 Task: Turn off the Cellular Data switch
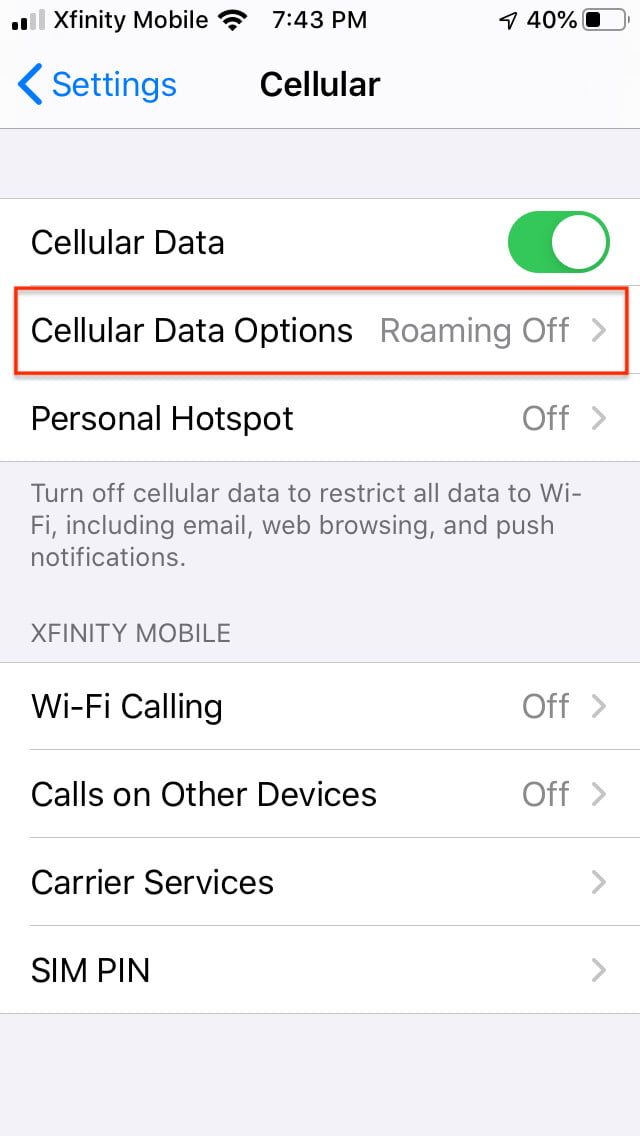click(x=558, y=243)
